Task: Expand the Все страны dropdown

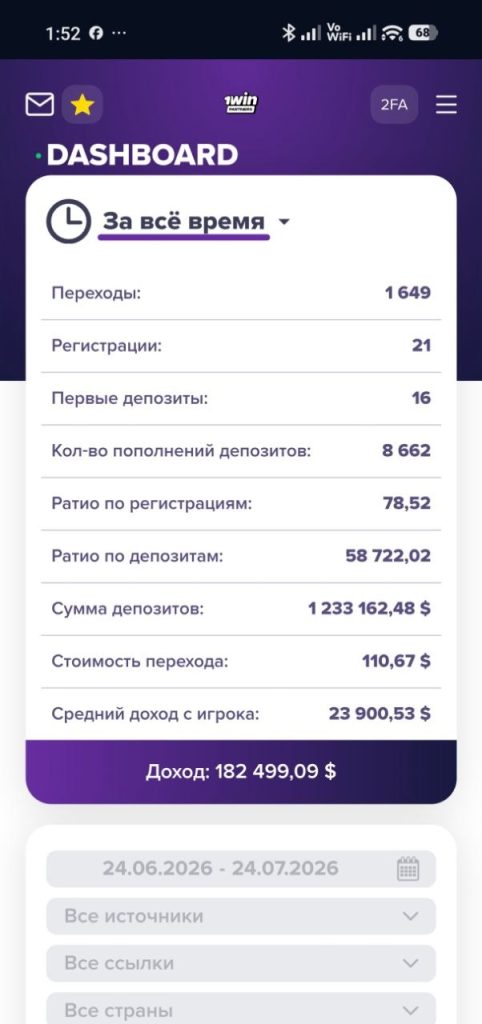Action: tap(241, 1010)
